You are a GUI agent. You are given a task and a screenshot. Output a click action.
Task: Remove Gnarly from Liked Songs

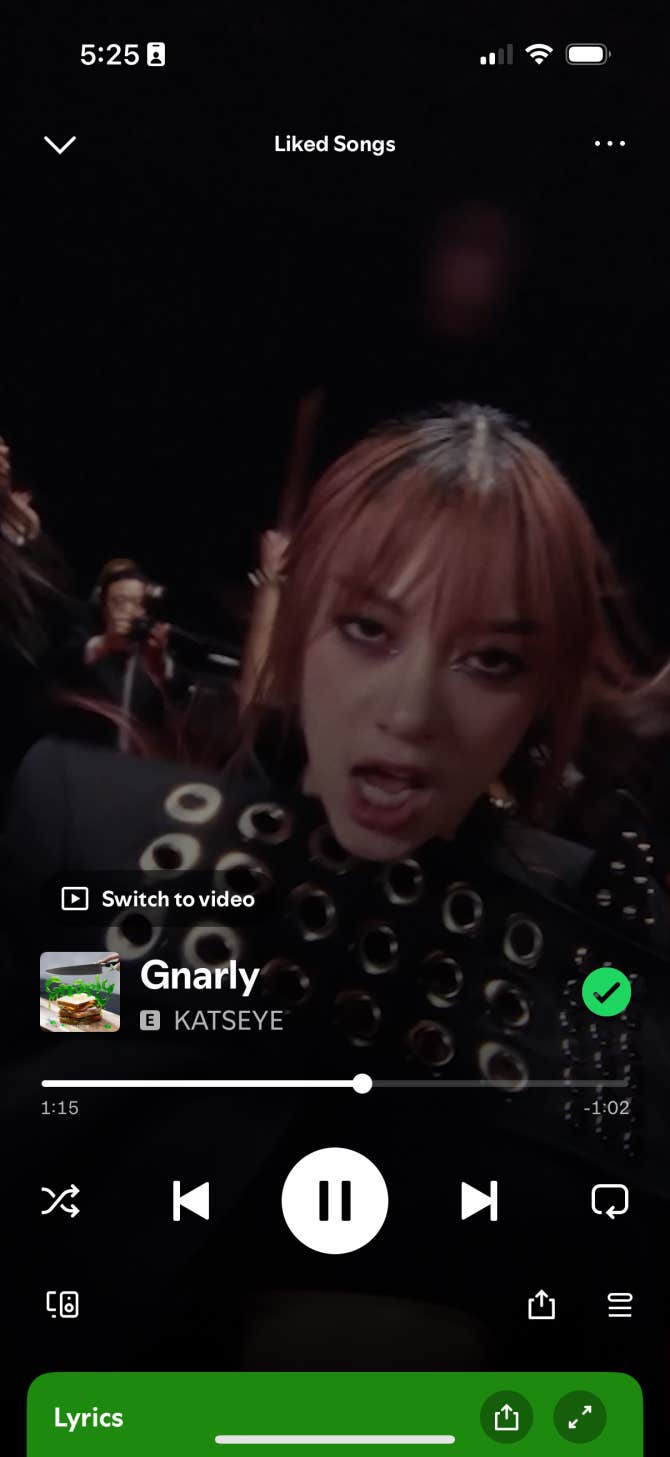point(606,992)
